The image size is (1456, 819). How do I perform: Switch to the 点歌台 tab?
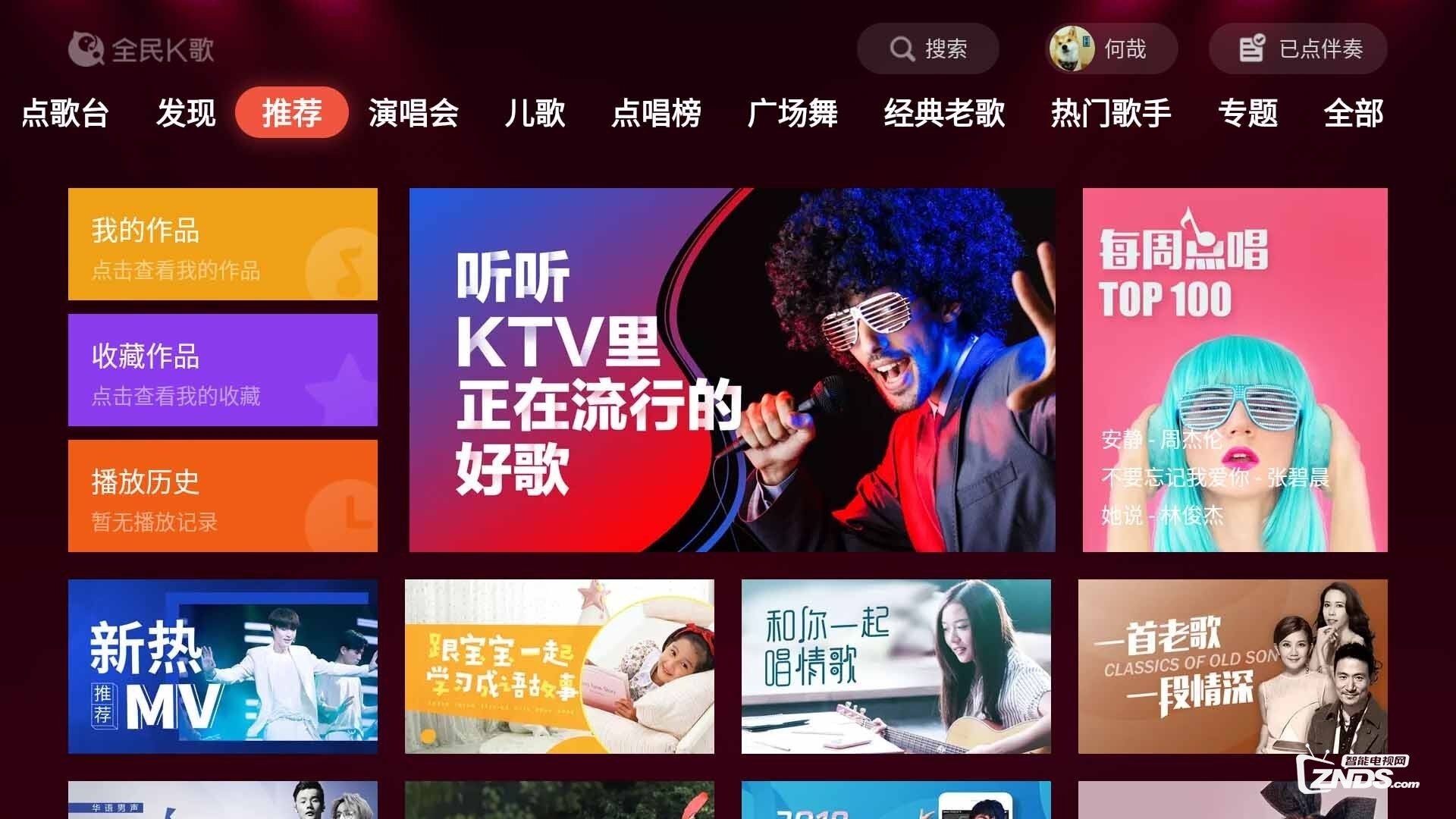(65, 113)
